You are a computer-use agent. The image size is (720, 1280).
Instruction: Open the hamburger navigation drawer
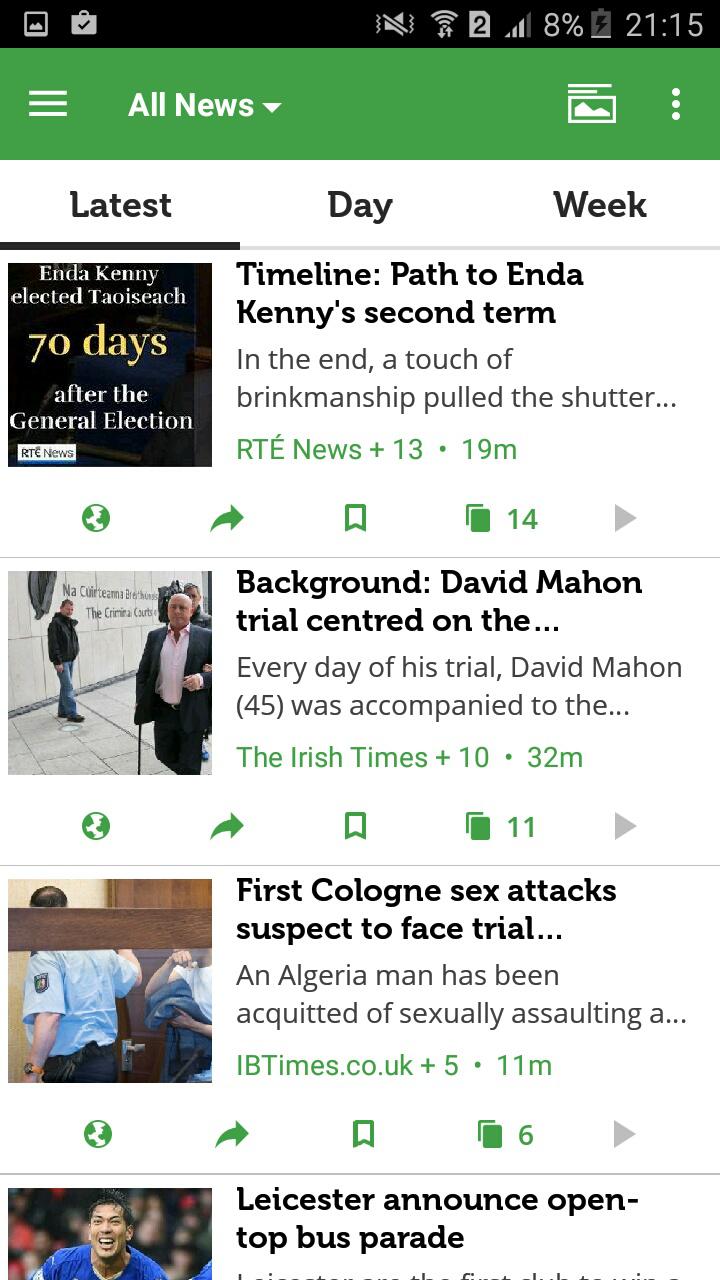[48, 104]
